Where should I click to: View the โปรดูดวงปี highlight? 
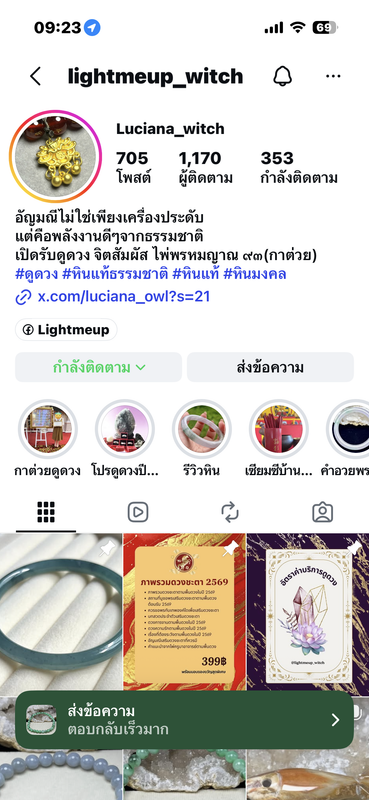tap(125, 429)
